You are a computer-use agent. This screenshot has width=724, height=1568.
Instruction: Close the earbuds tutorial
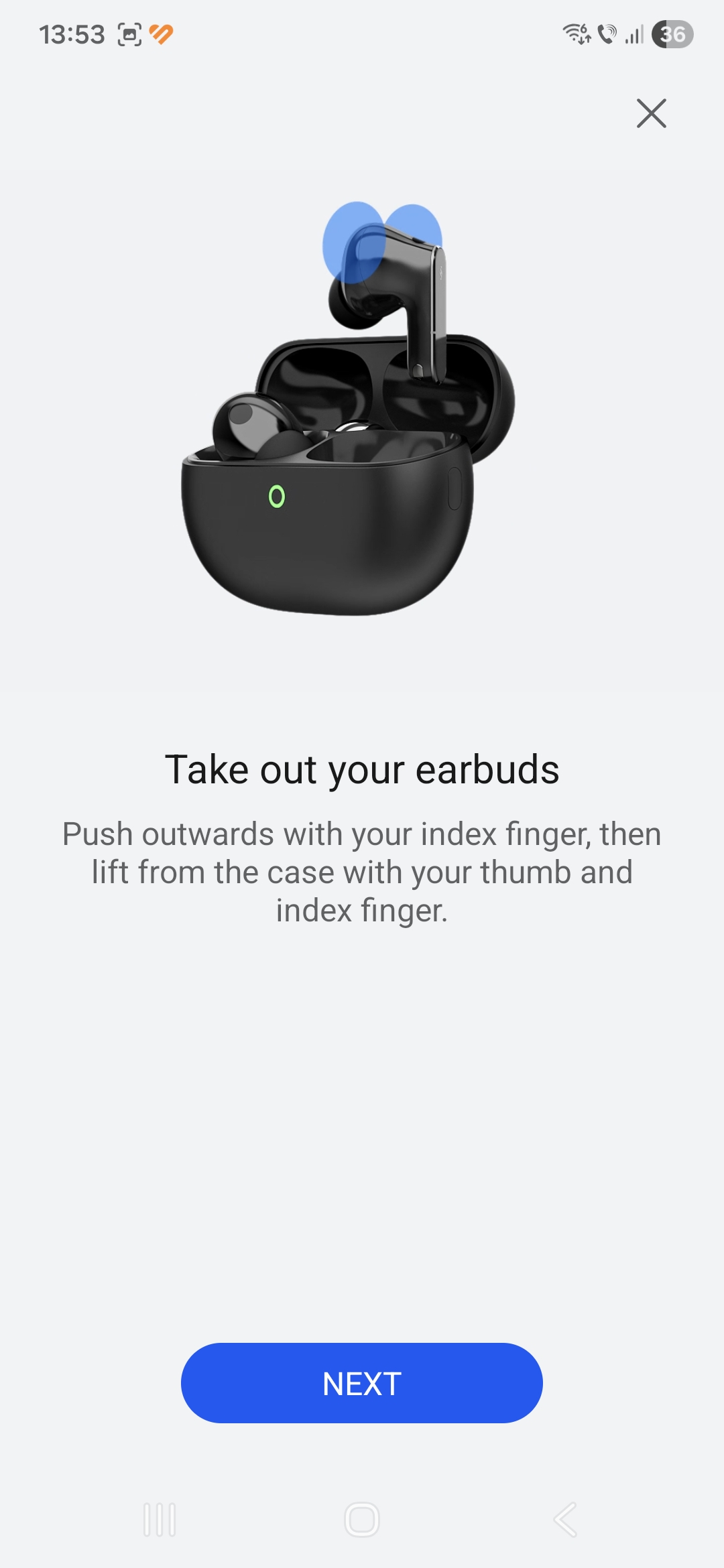coord(651,113)
